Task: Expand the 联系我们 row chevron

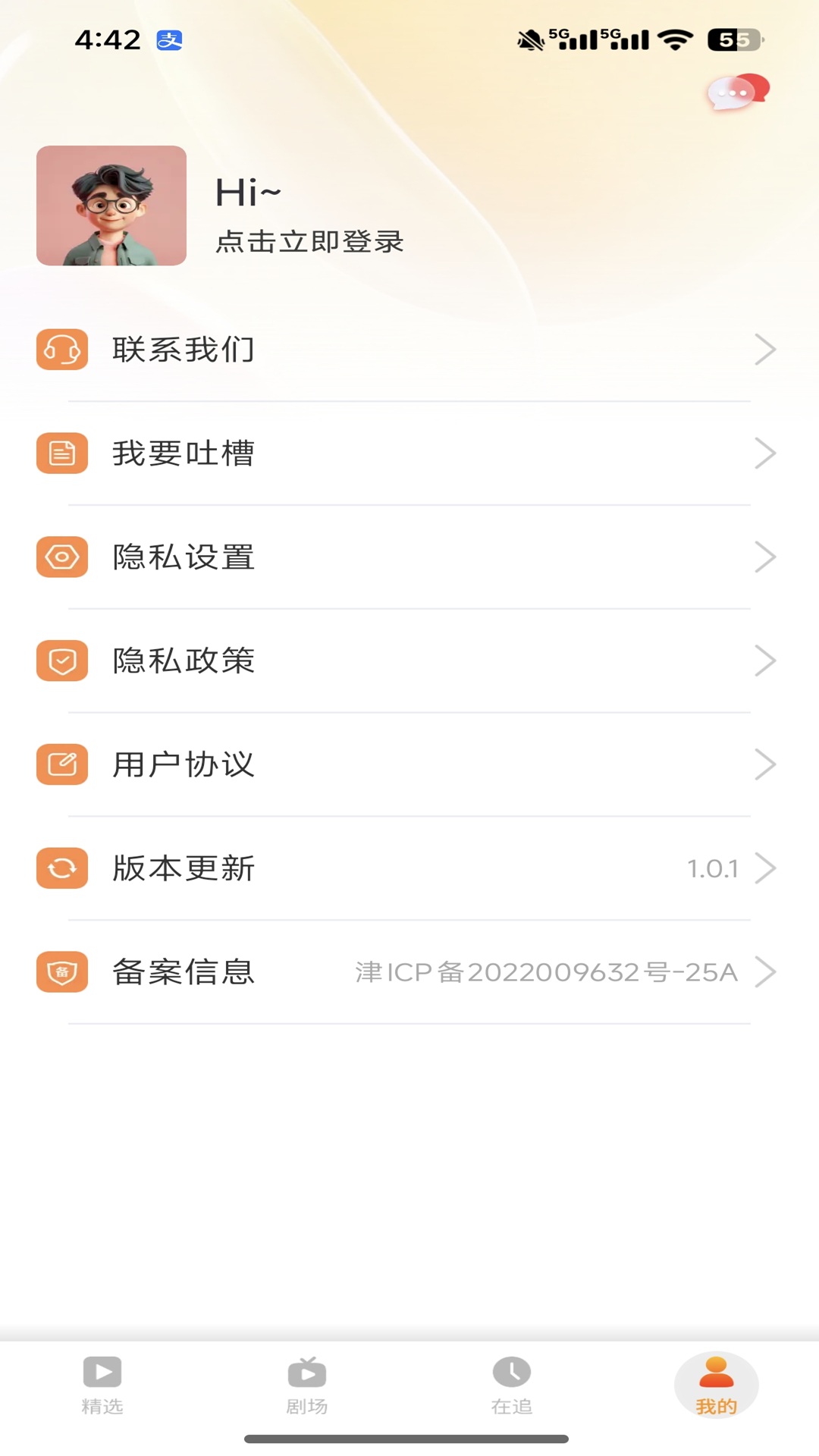Action: click(x=767, y=350)
